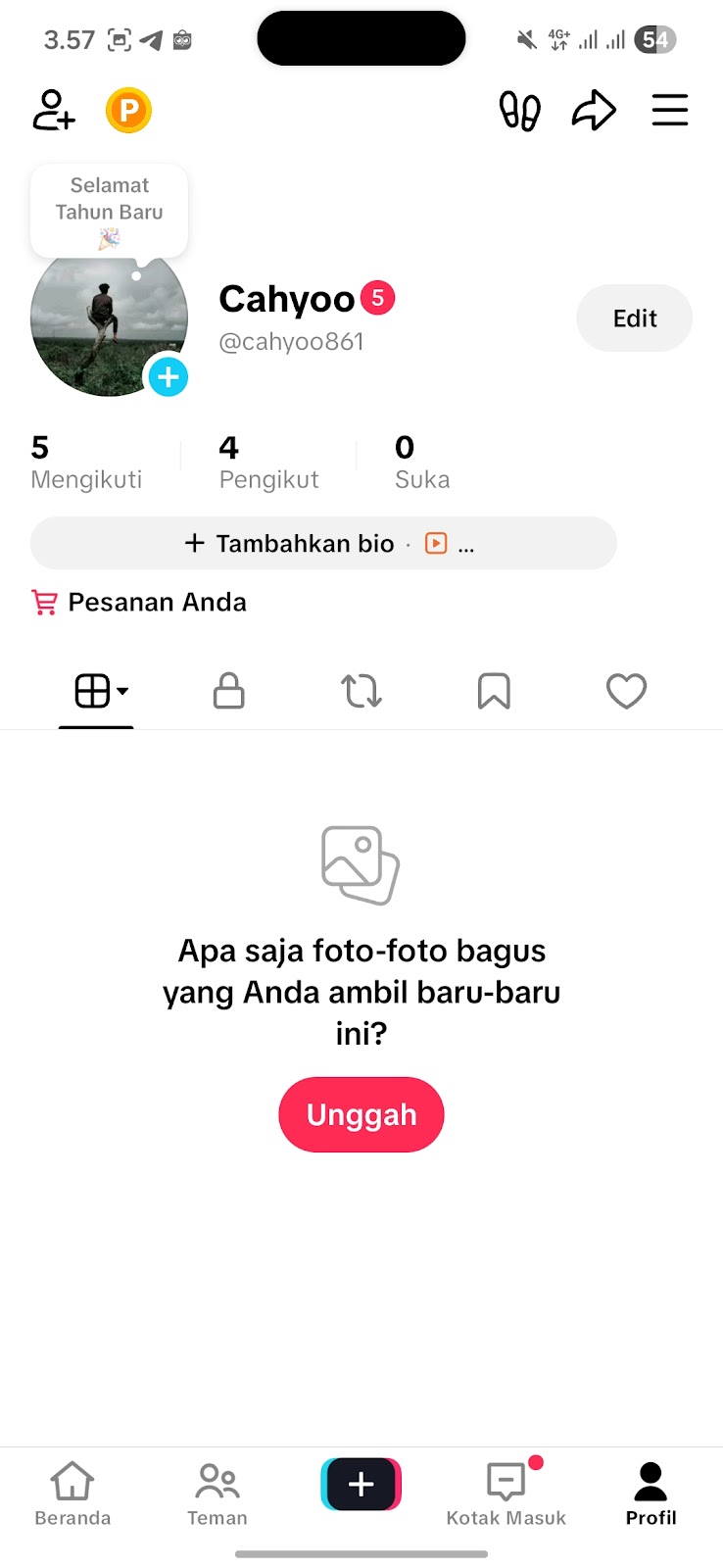Open the Edit profile button
The height and width of the screenshot is (1568, 723).
pyautogui.click(x=634, y=318)
